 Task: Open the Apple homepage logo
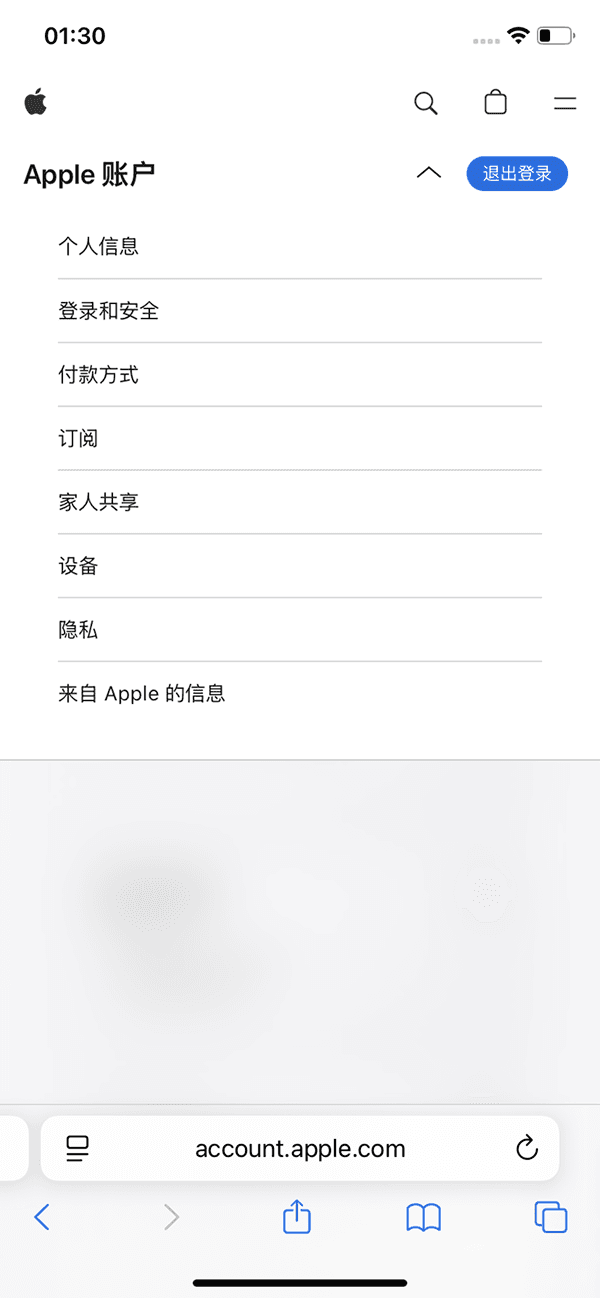point(36,102)
